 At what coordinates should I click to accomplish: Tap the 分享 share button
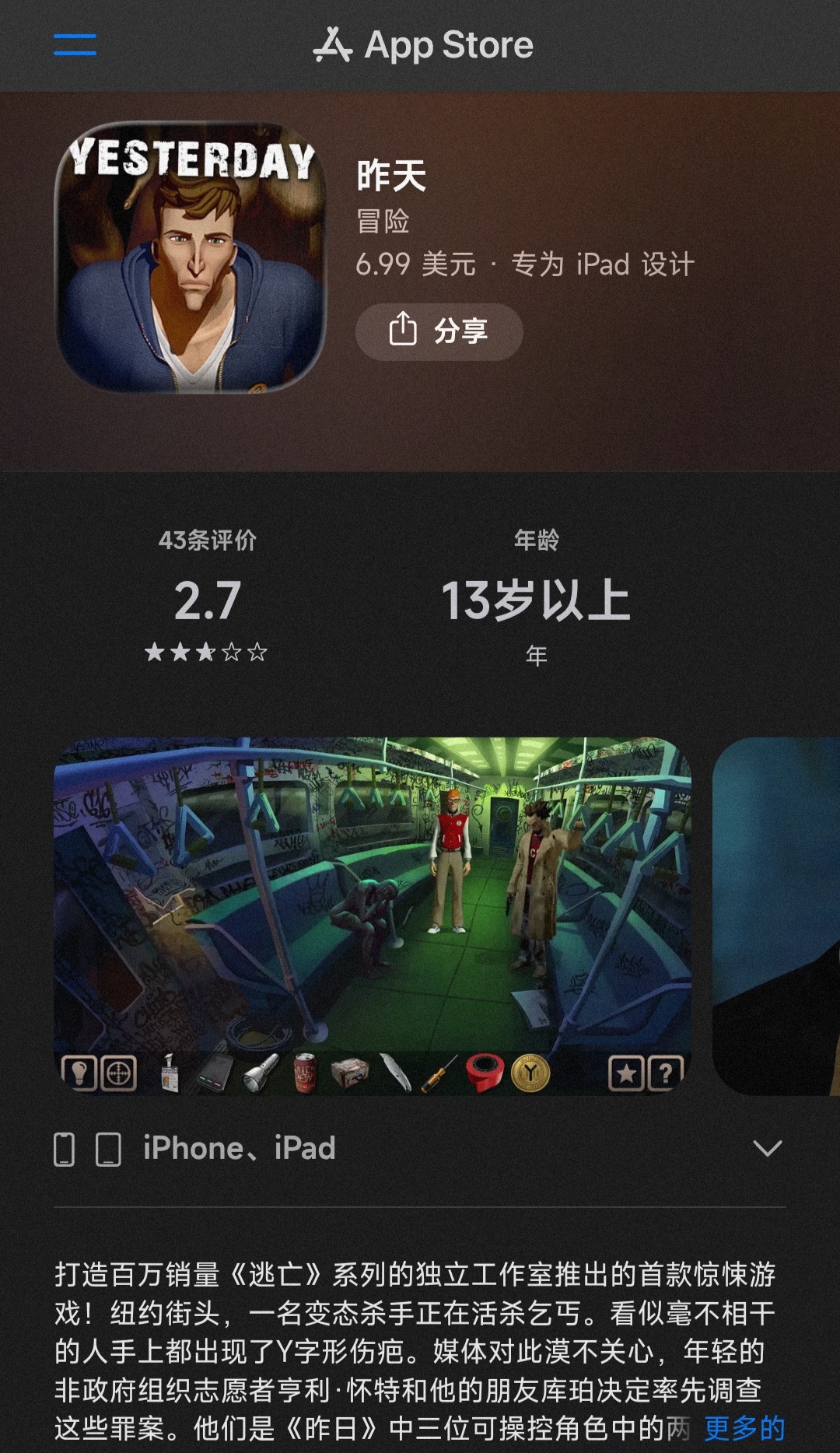pos(439,332)
